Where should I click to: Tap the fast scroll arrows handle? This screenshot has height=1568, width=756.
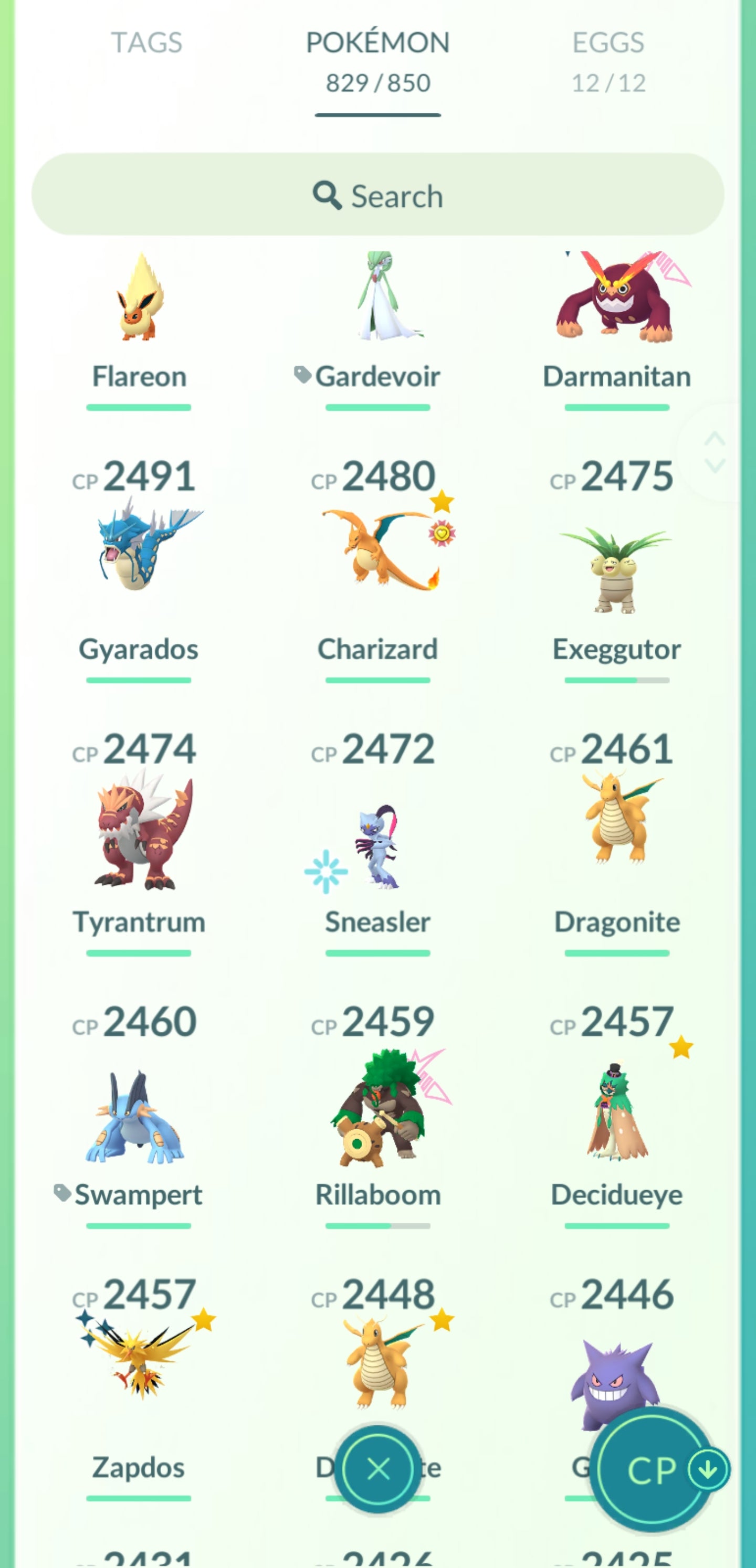(715, 452)
